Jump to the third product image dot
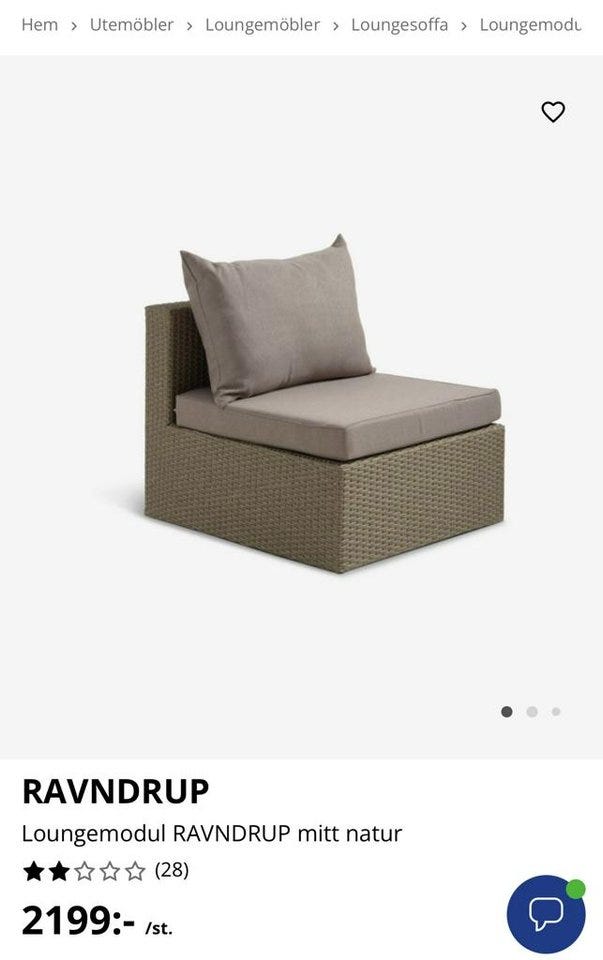Screen dimensions: 603x960 click(556, 712)
